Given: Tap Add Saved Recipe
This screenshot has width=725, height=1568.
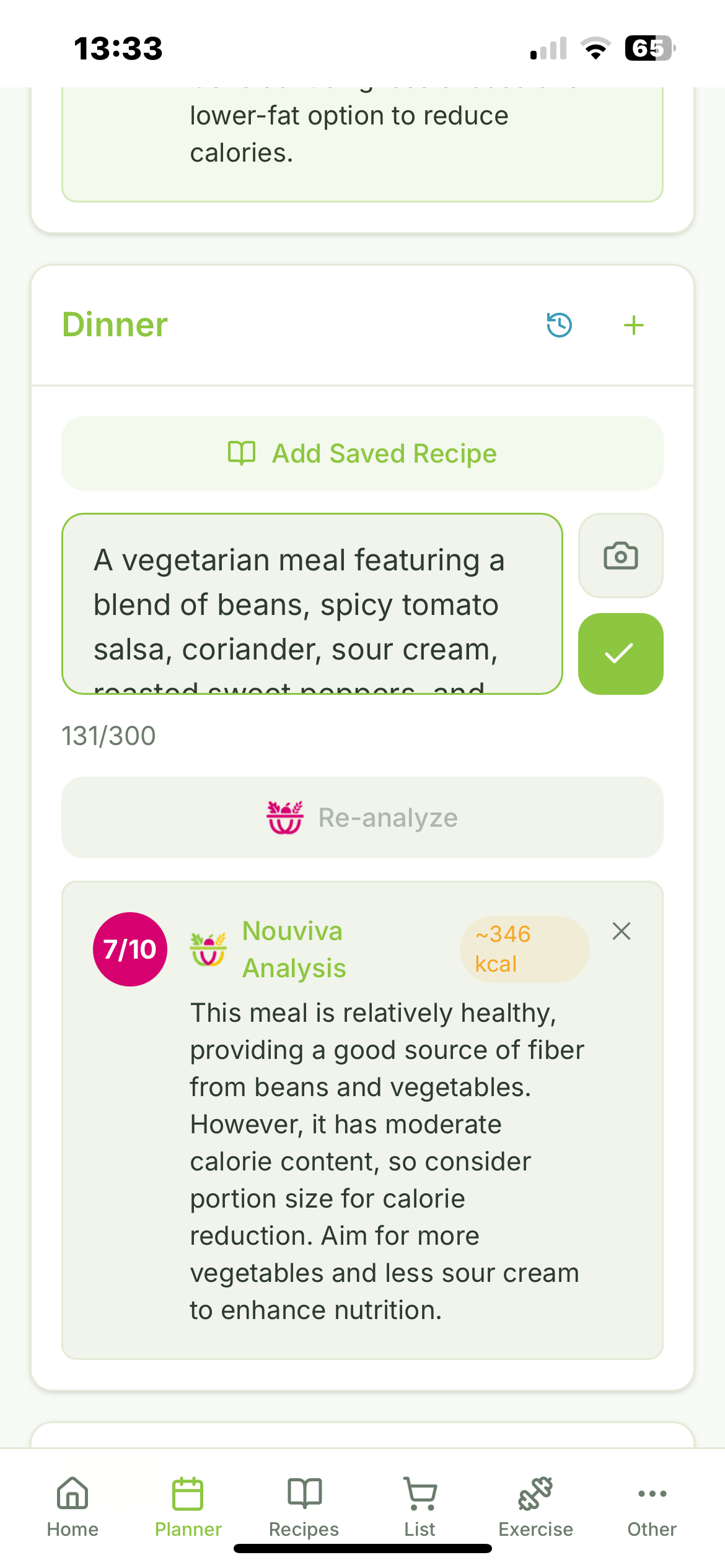Looking at the screenshot, I should 362,453.
